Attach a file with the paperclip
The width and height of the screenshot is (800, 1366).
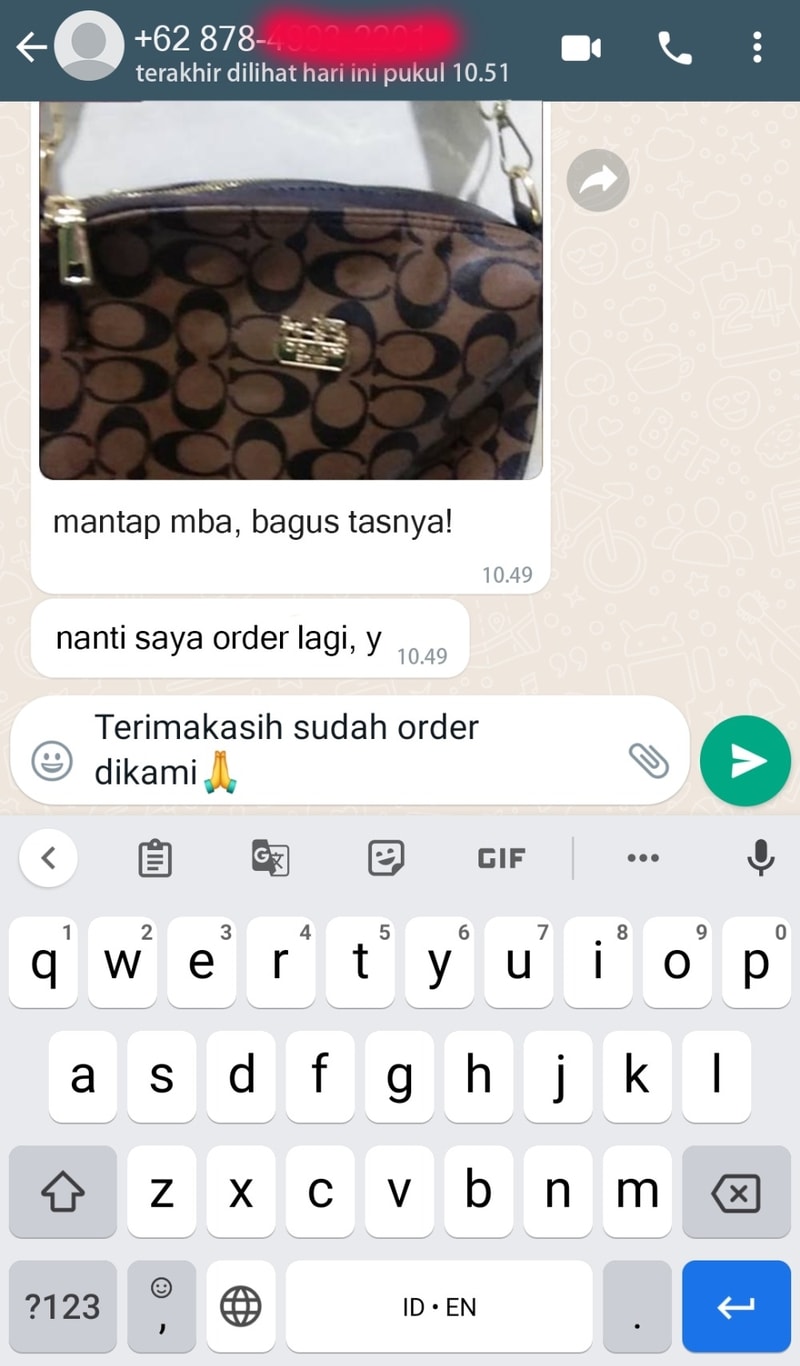pyautogui.click(x=648, y=760)
